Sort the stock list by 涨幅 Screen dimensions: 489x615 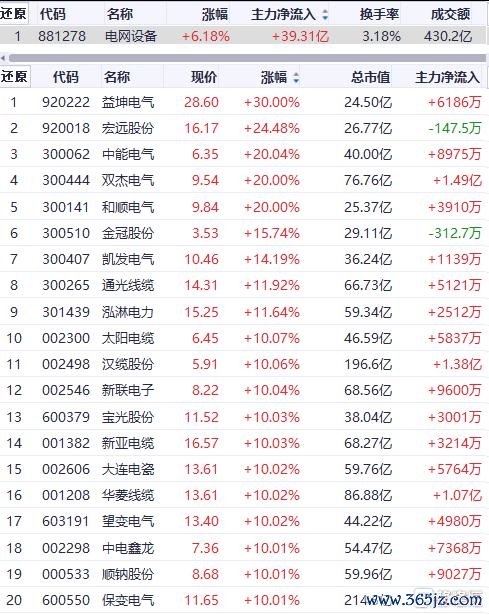280,77
